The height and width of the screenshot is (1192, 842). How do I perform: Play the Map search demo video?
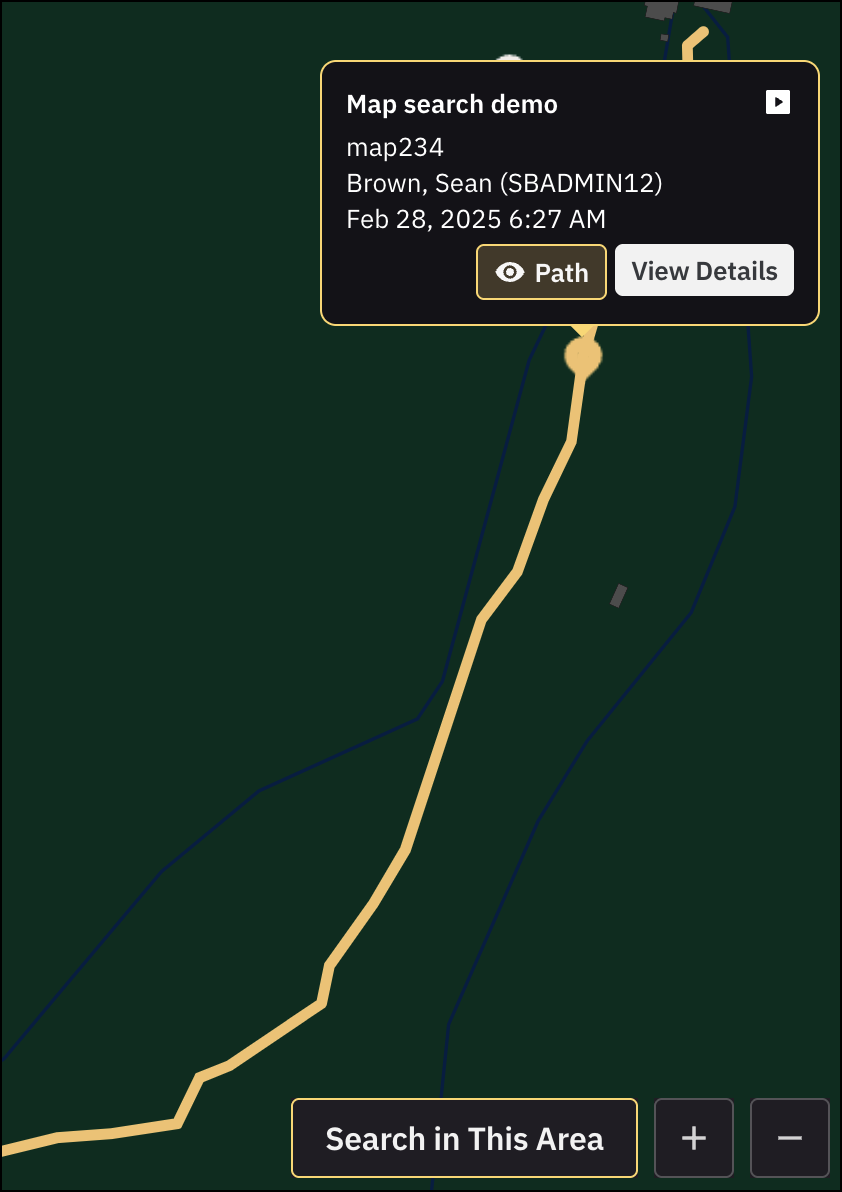(777, 103)
